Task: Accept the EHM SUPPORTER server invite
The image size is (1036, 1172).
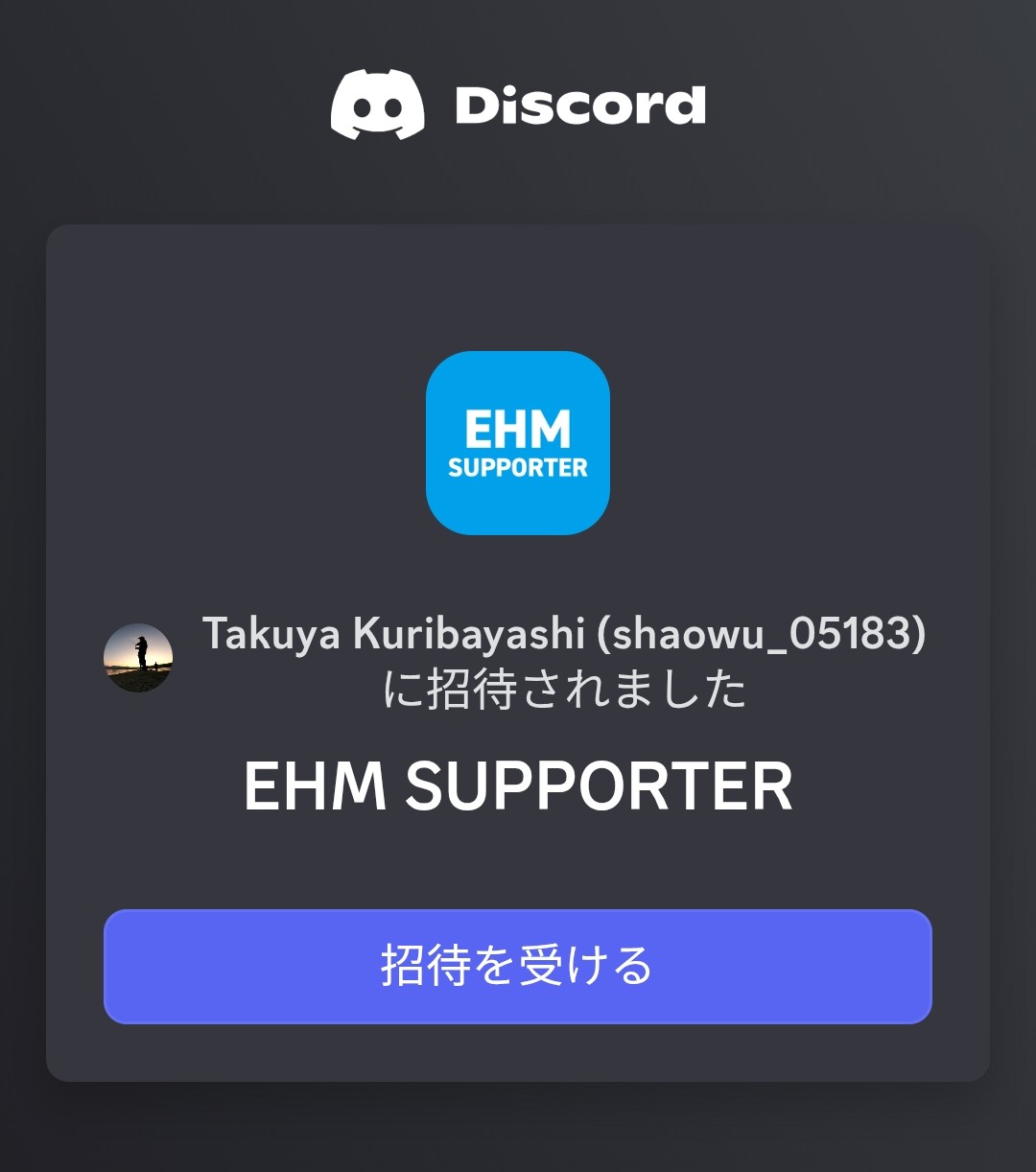Action: tap(518, 967)
